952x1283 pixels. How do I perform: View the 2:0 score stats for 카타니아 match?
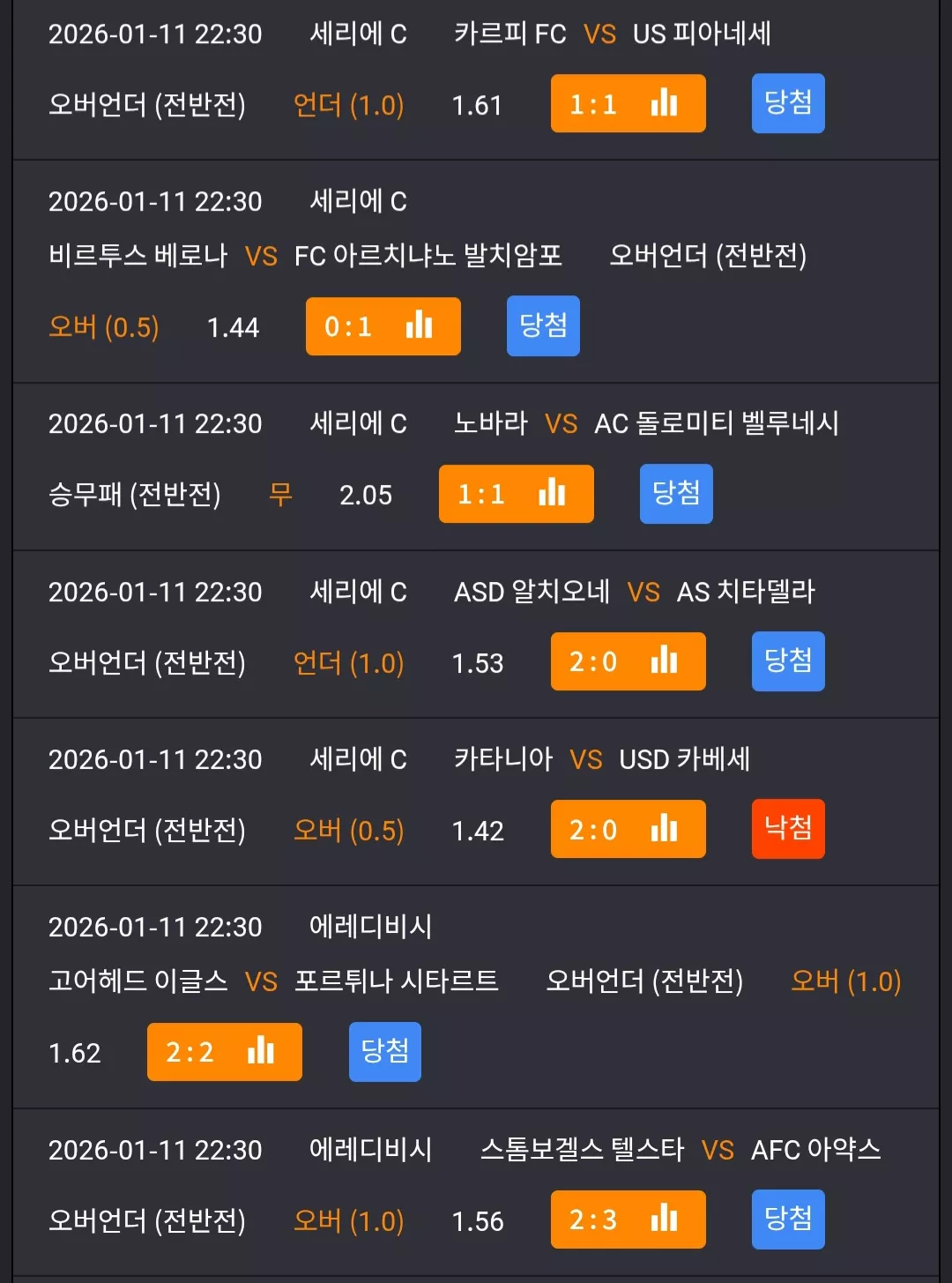pos(628,829)
